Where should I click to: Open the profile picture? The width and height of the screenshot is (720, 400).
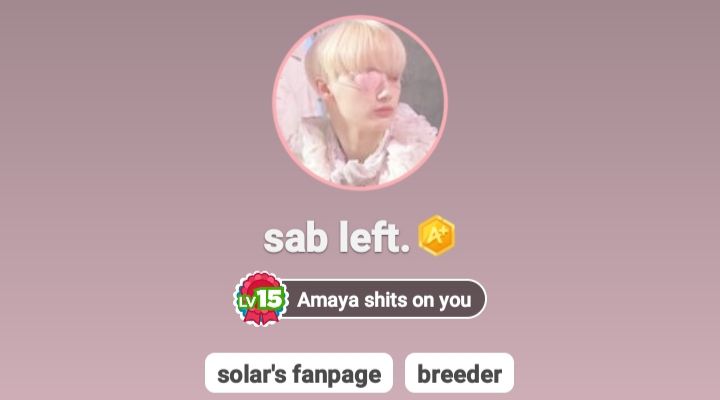click(x=359, y=103)
